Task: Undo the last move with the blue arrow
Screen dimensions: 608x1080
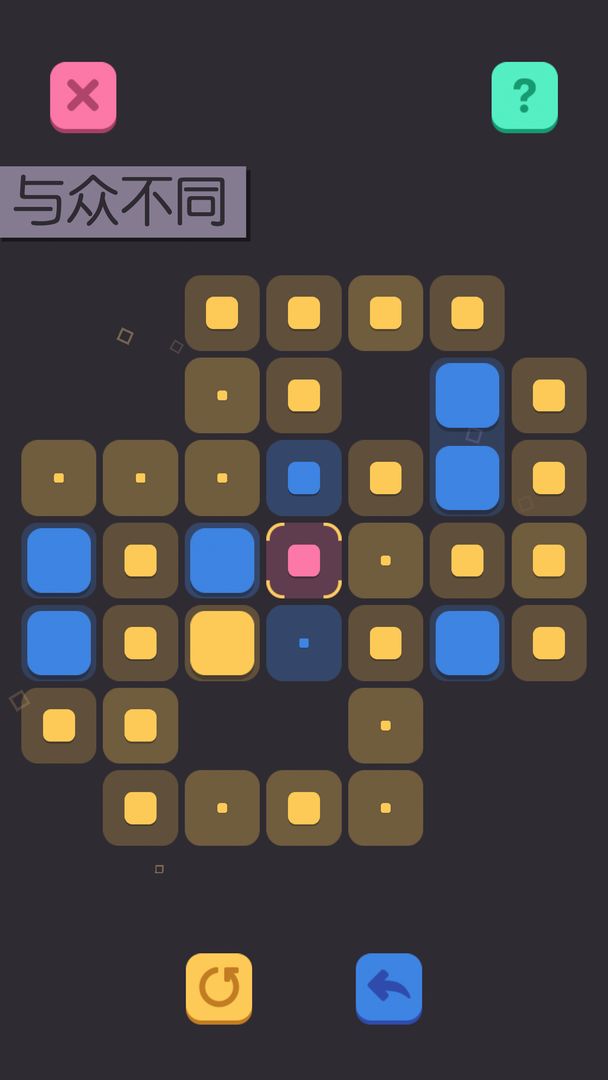Action: [x=389, y=987]
